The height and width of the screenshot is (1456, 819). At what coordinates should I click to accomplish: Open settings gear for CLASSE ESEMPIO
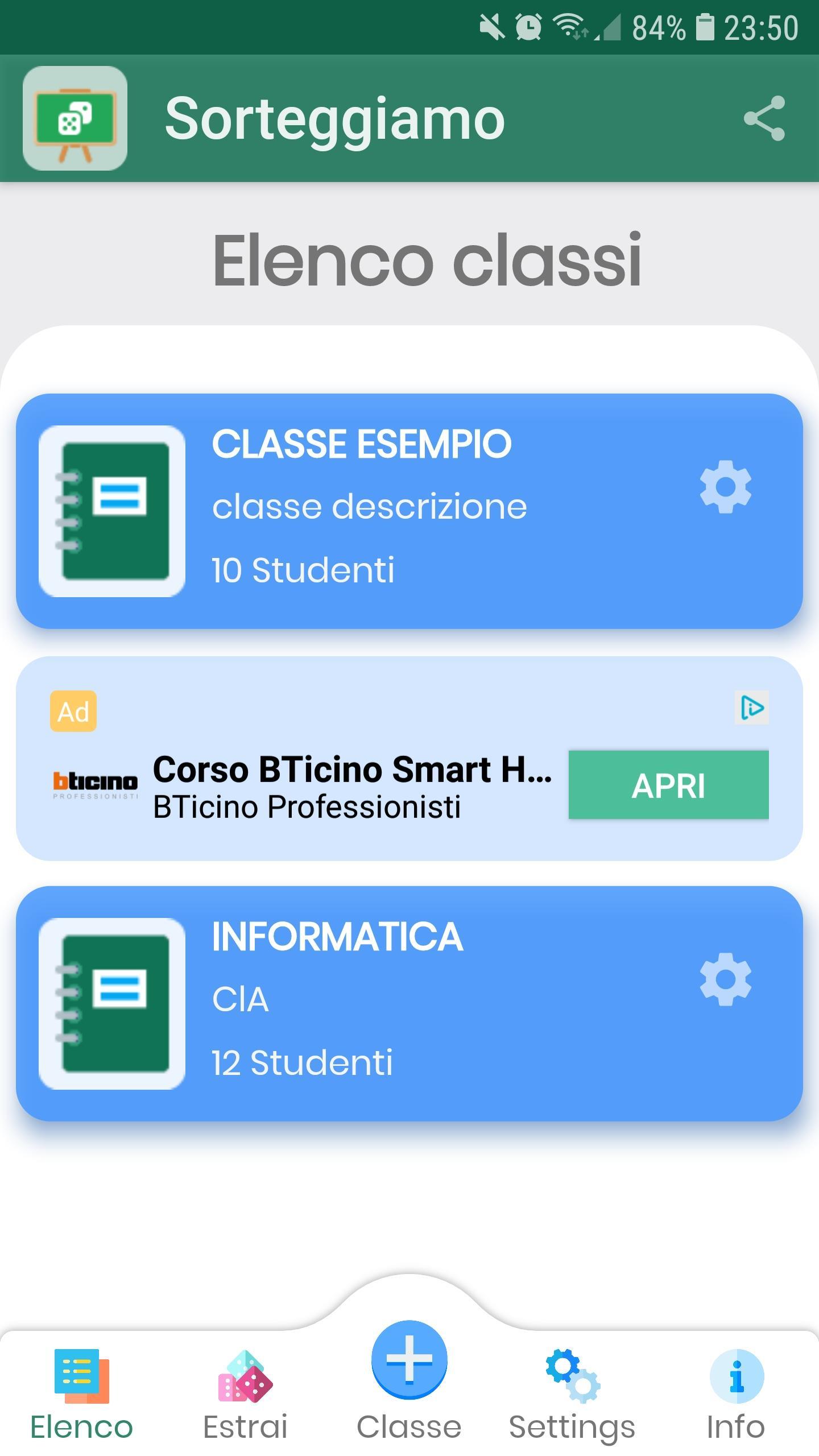click(x=725, y=487)
